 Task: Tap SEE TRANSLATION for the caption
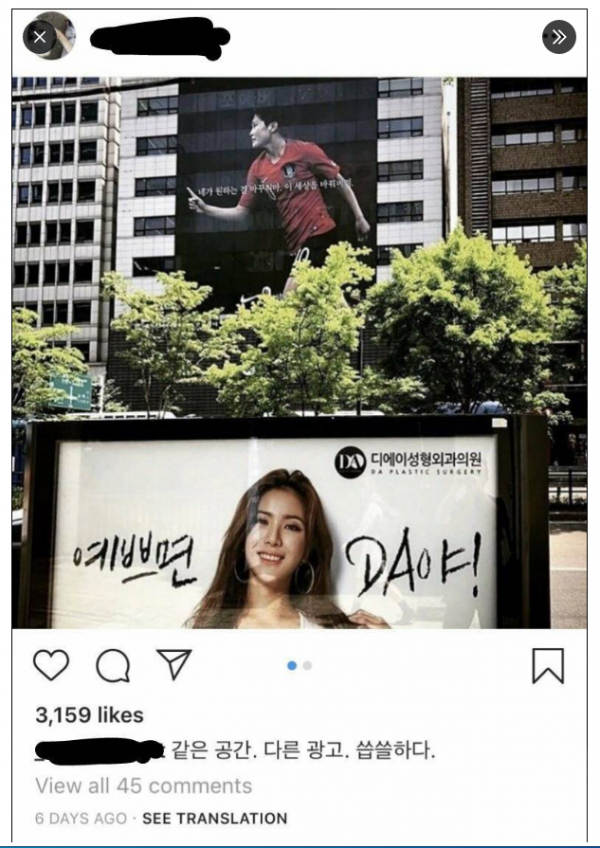pyautogui.click(x=214, y=818)
